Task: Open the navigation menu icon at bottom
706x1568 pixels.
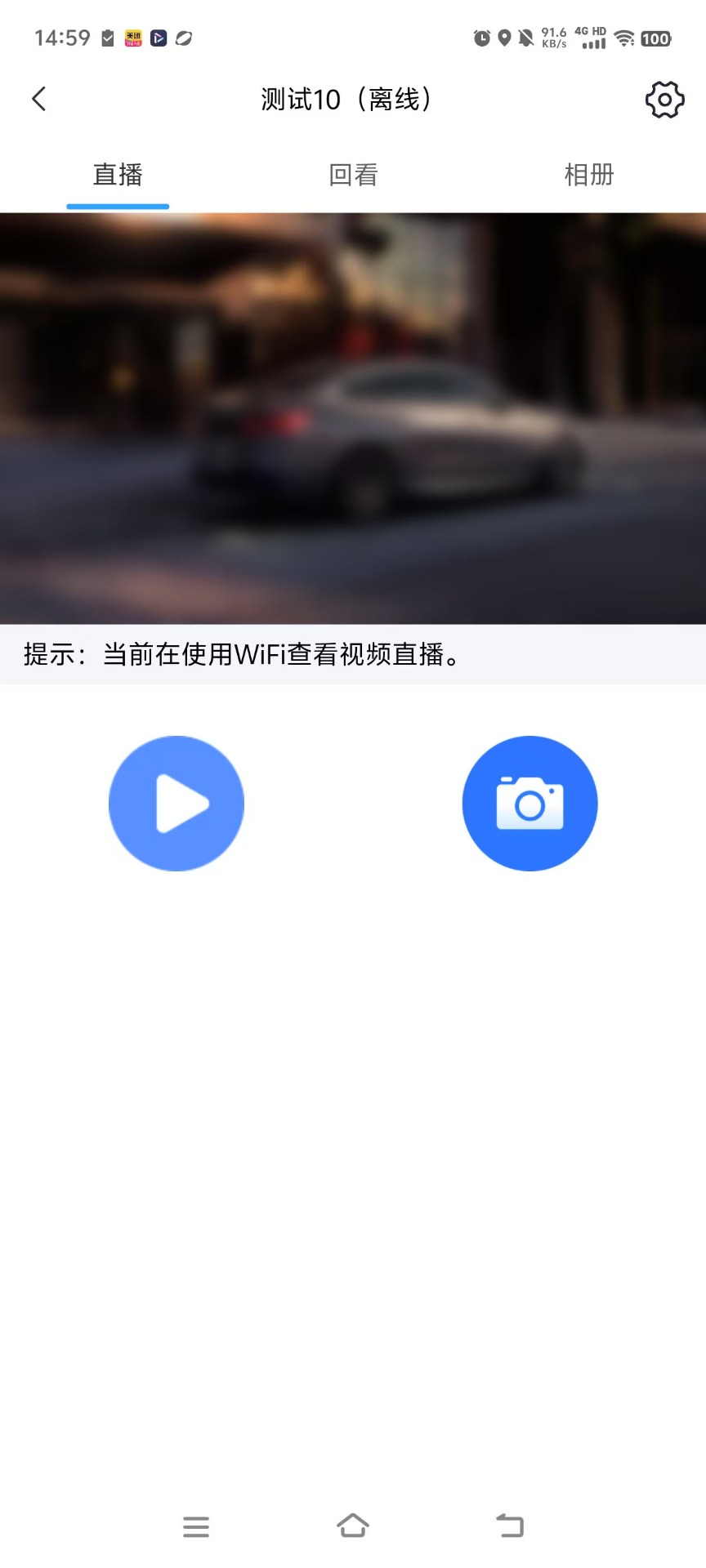Action: click(x=195, y=1526)
